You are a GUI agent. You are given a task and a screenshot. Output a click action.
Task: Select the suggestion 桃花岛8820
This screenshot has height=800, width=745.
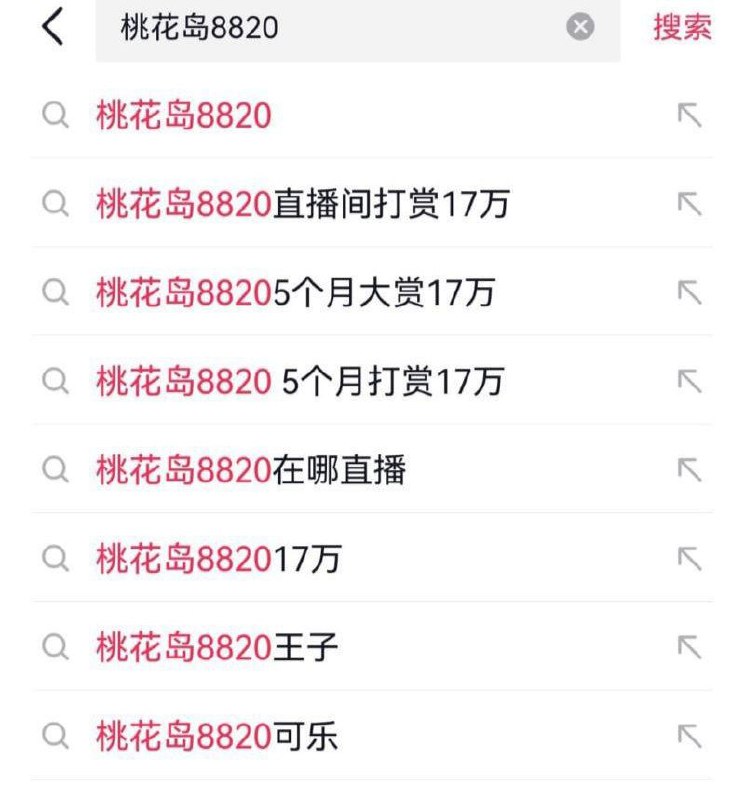coord(184,116)
